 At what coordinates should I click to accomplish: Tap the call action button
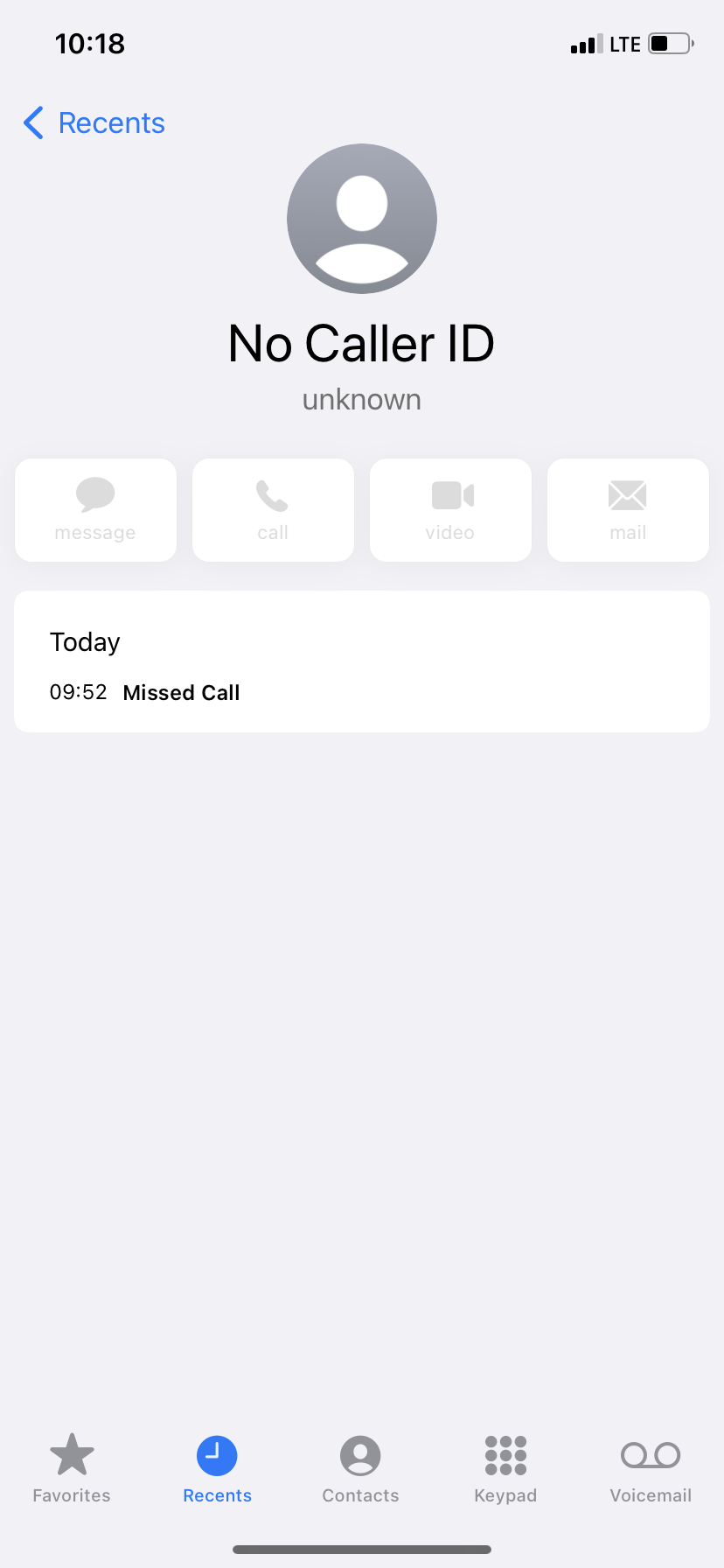pos(273,510)
